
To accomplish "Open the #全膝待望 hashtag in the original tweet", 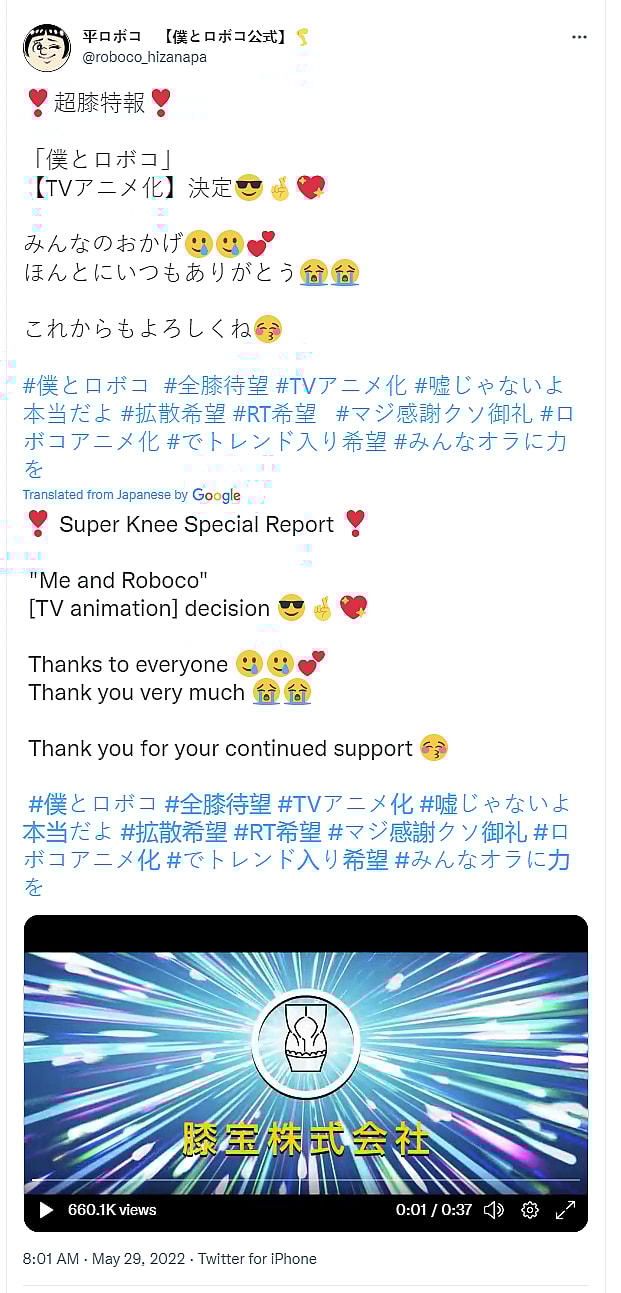I will [x=216, y=385].
